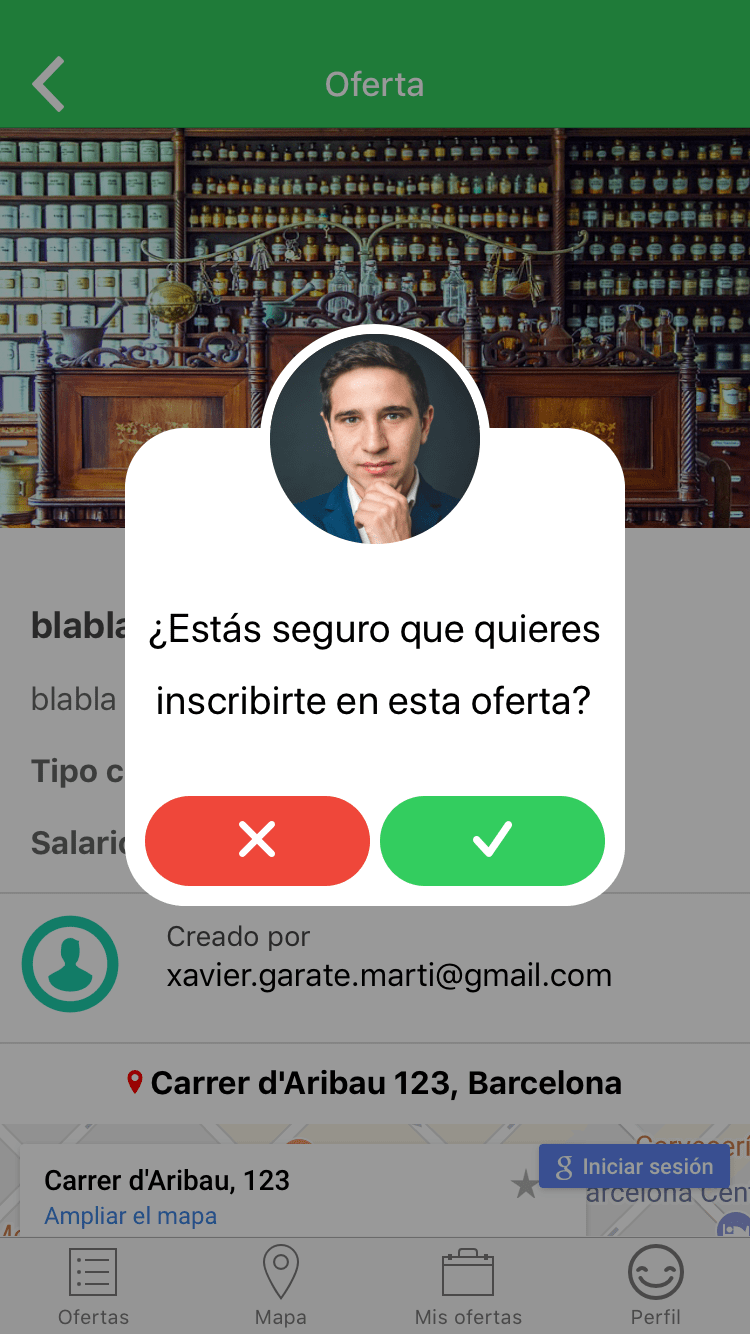Viewport: 750px width, 1334px height.
Task: Switch to the Ofertas tab
Action: pyautogui.click(x=93, y=1286)
